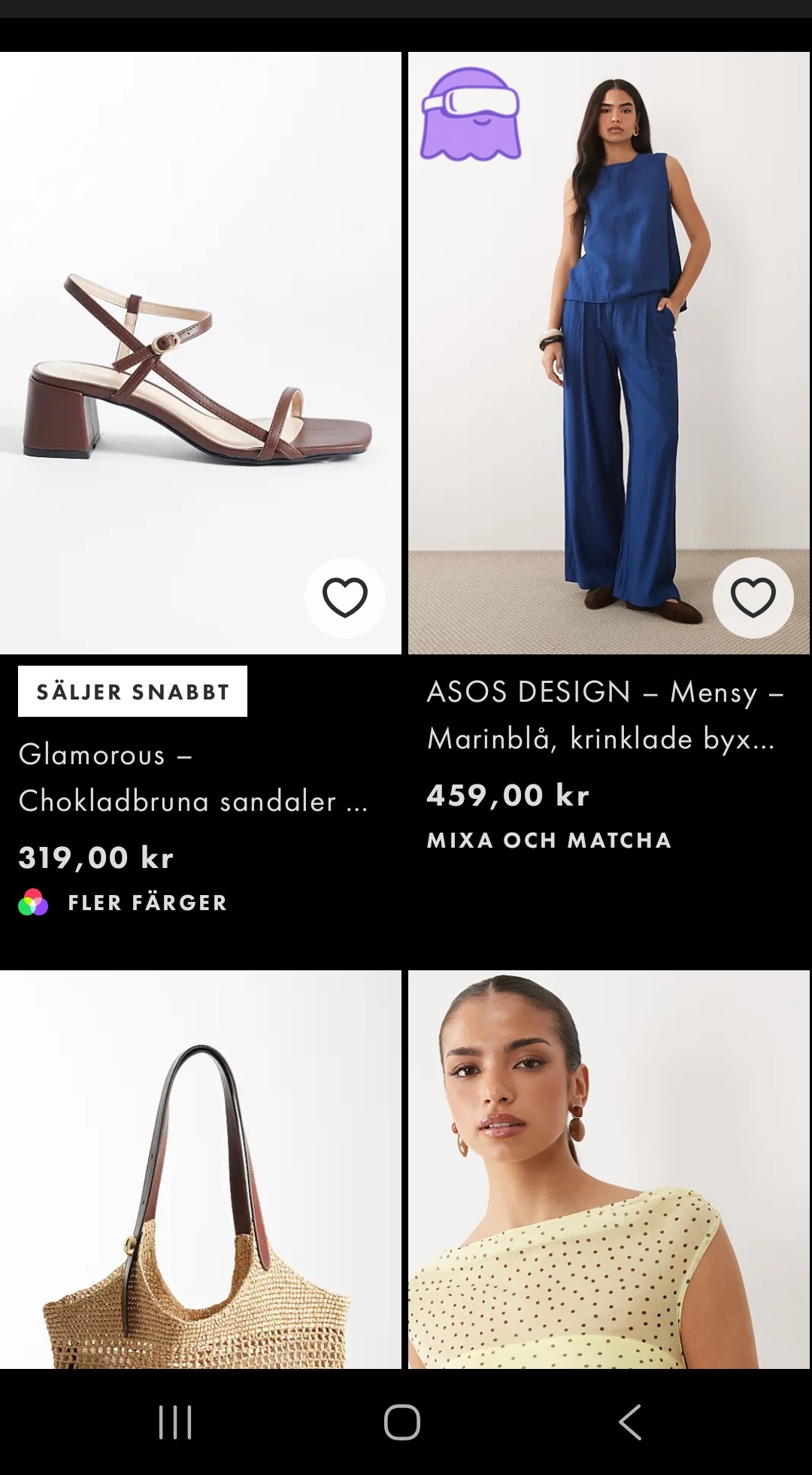This screenshot has height=1475, width=812.
Task: Open the straw tote bag product
Action: point(201,1169)
